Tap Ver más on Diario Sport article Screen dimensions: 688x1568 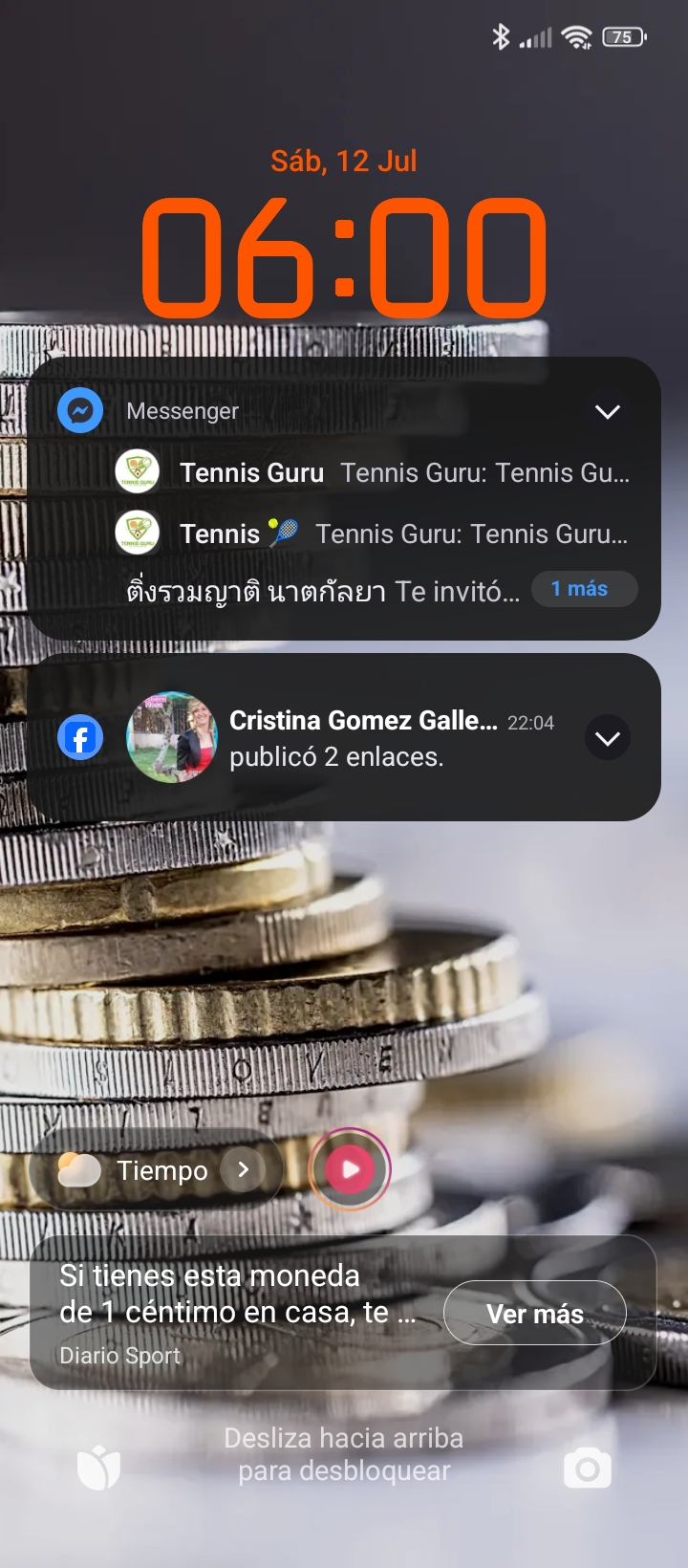coord(534,1314)
